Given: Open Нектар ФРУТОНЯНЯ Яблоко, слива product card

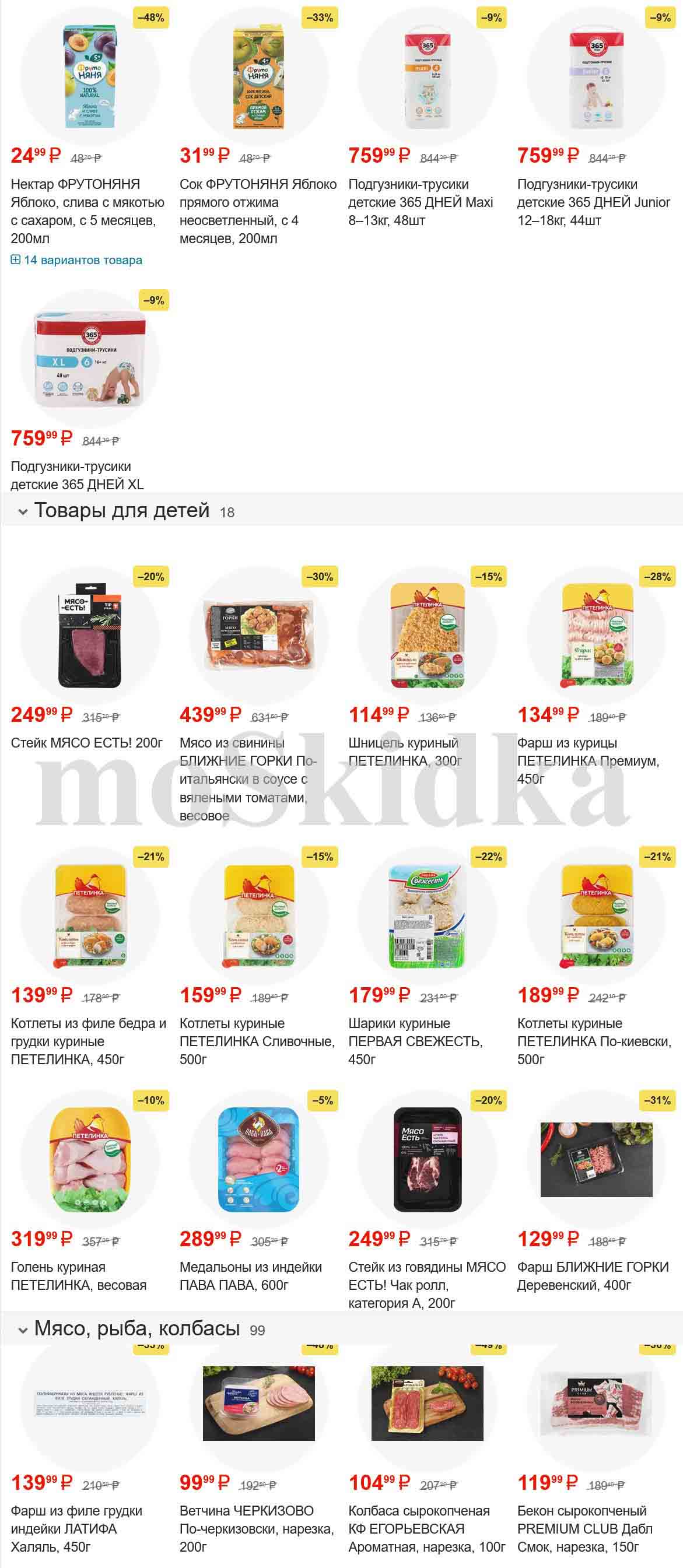Looking at the screenshot, I should pyautogui.click(x=87, y=211).
